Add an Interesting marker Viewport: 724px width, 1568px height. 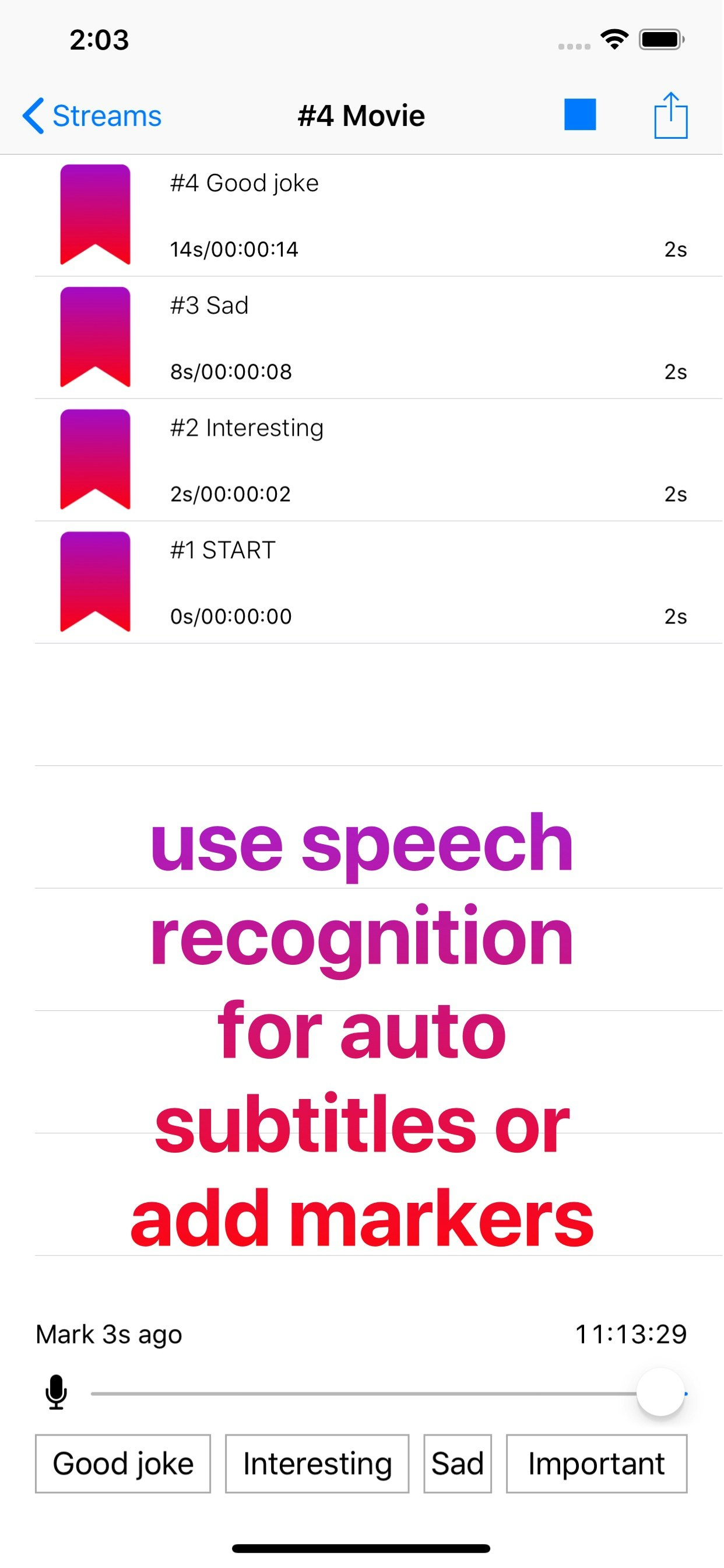point(317,1464)
